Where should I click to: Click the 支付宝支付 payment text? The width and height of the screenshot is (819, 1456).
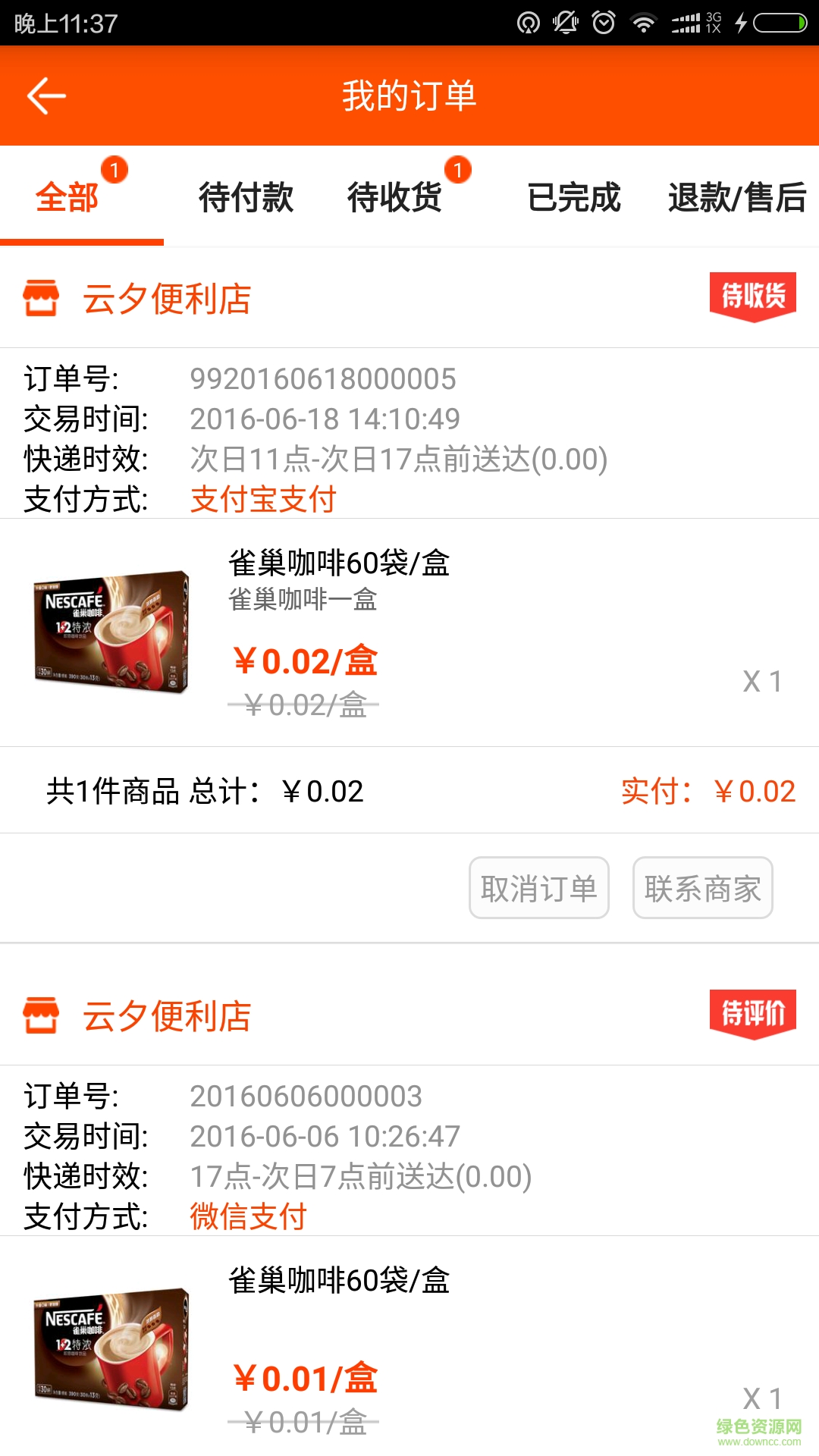pos(264,500)
